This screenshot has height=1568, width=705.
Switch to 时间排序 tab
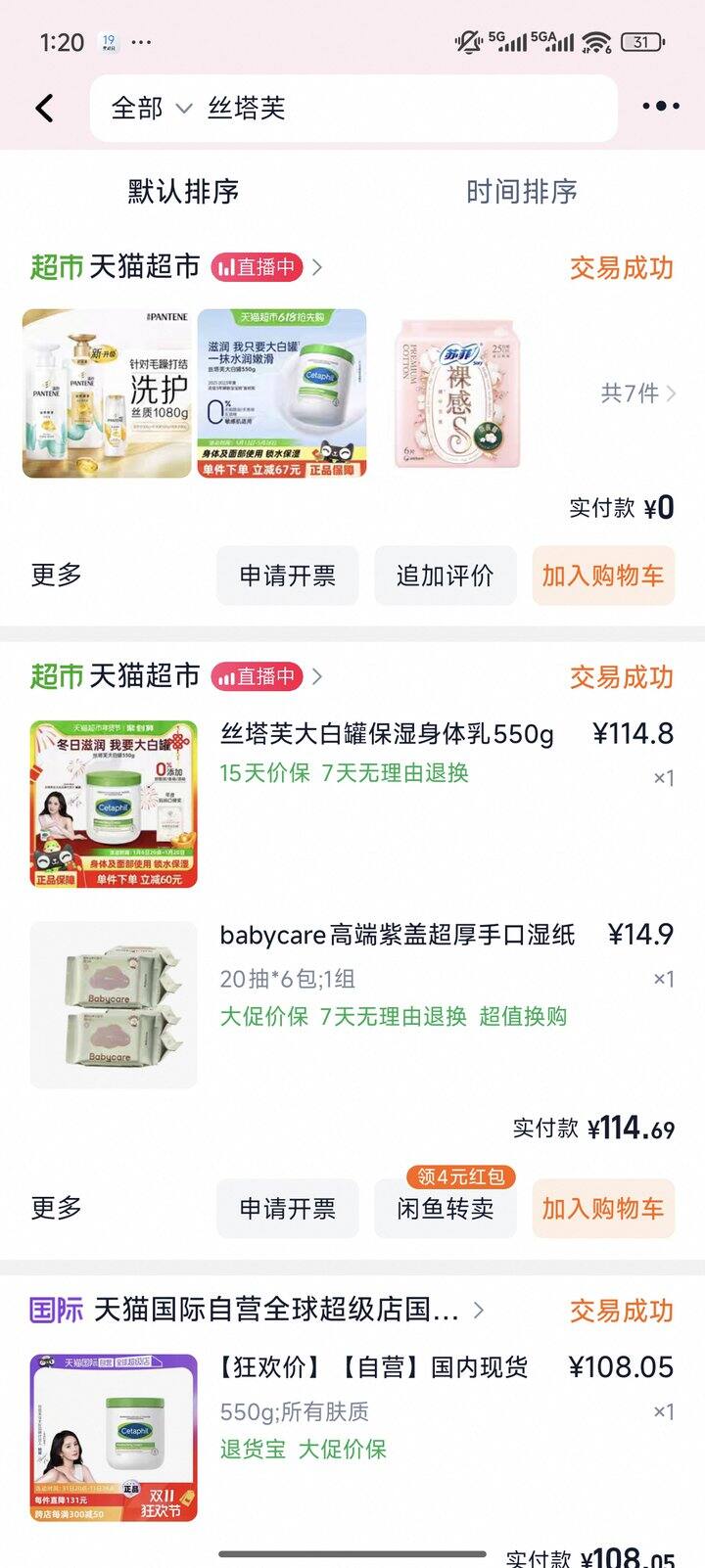point(521,192)
